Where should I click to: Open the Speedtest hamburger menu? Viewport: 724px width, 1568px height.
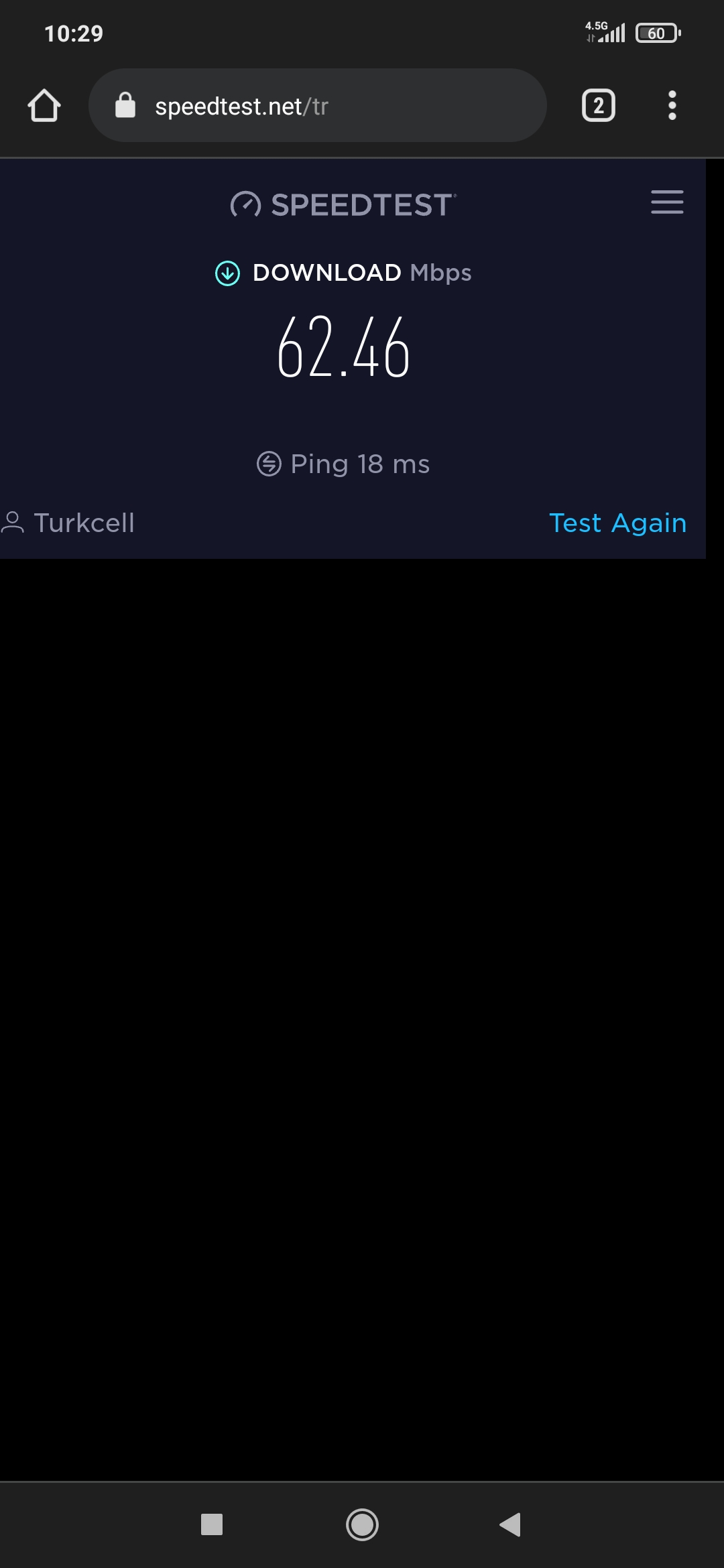click(666, 202)
